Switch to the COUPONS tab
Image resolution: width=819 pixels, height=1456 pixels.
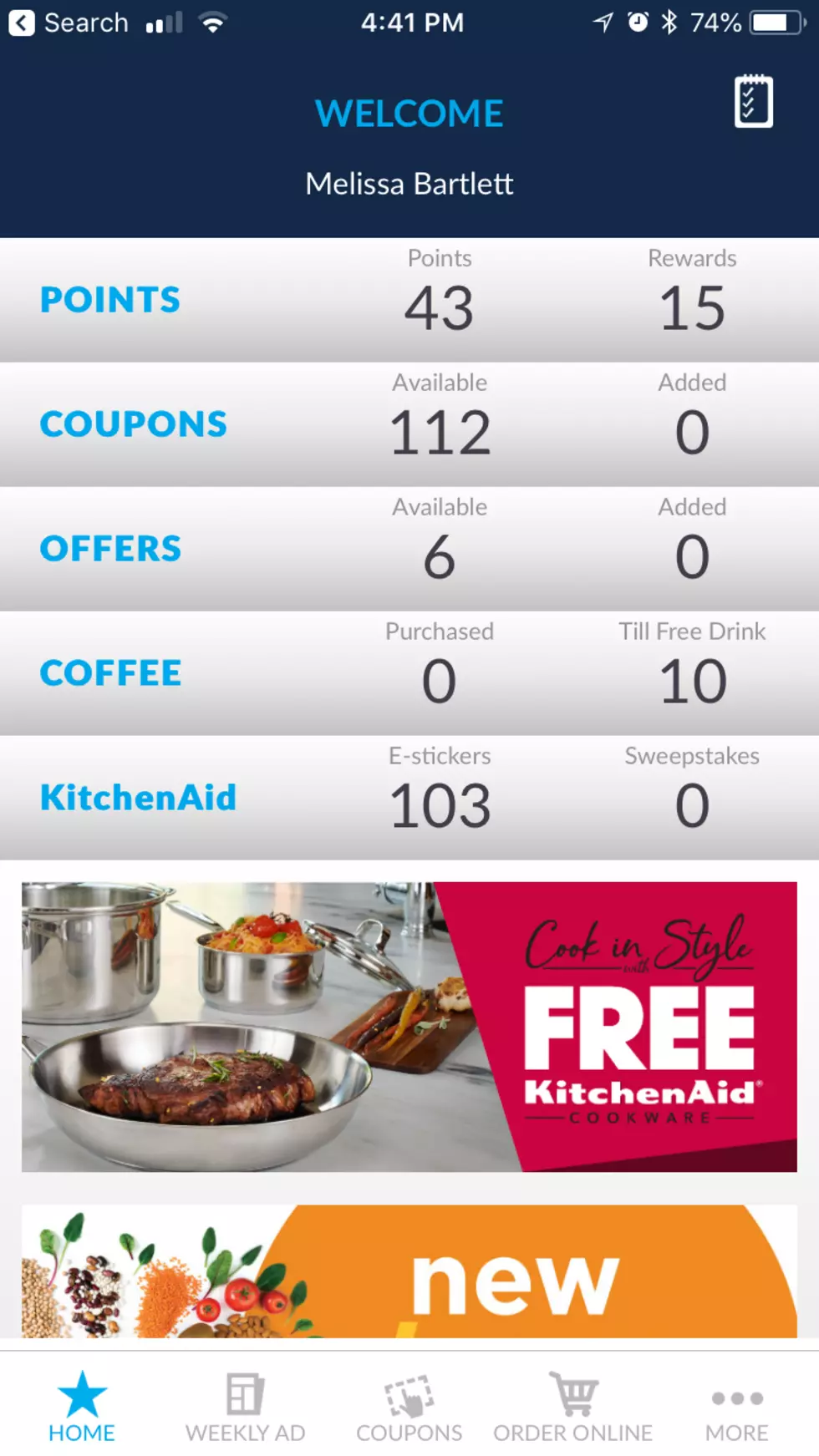click(x=409, y=1408)
